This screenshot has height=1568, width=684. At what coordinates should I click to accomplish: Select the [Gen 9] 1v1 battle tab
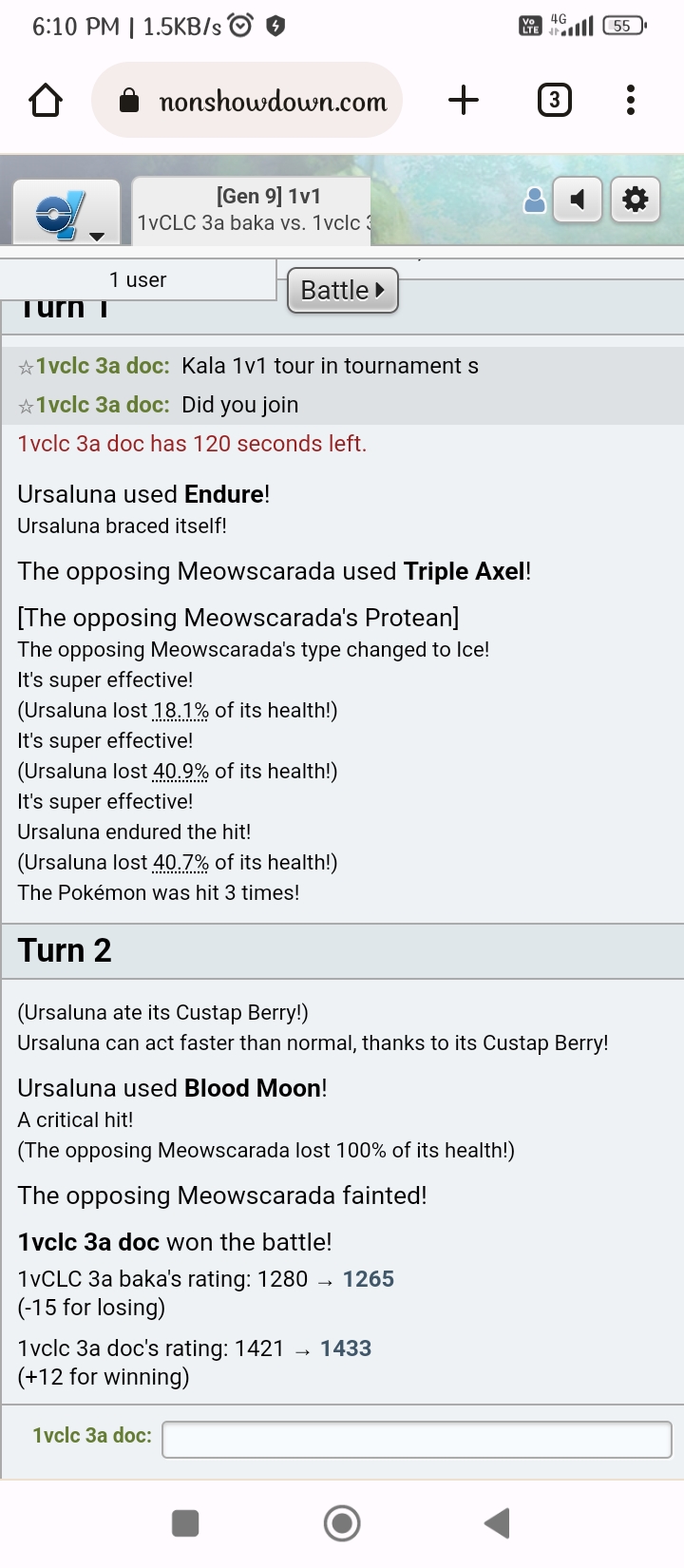pos(252,210)
